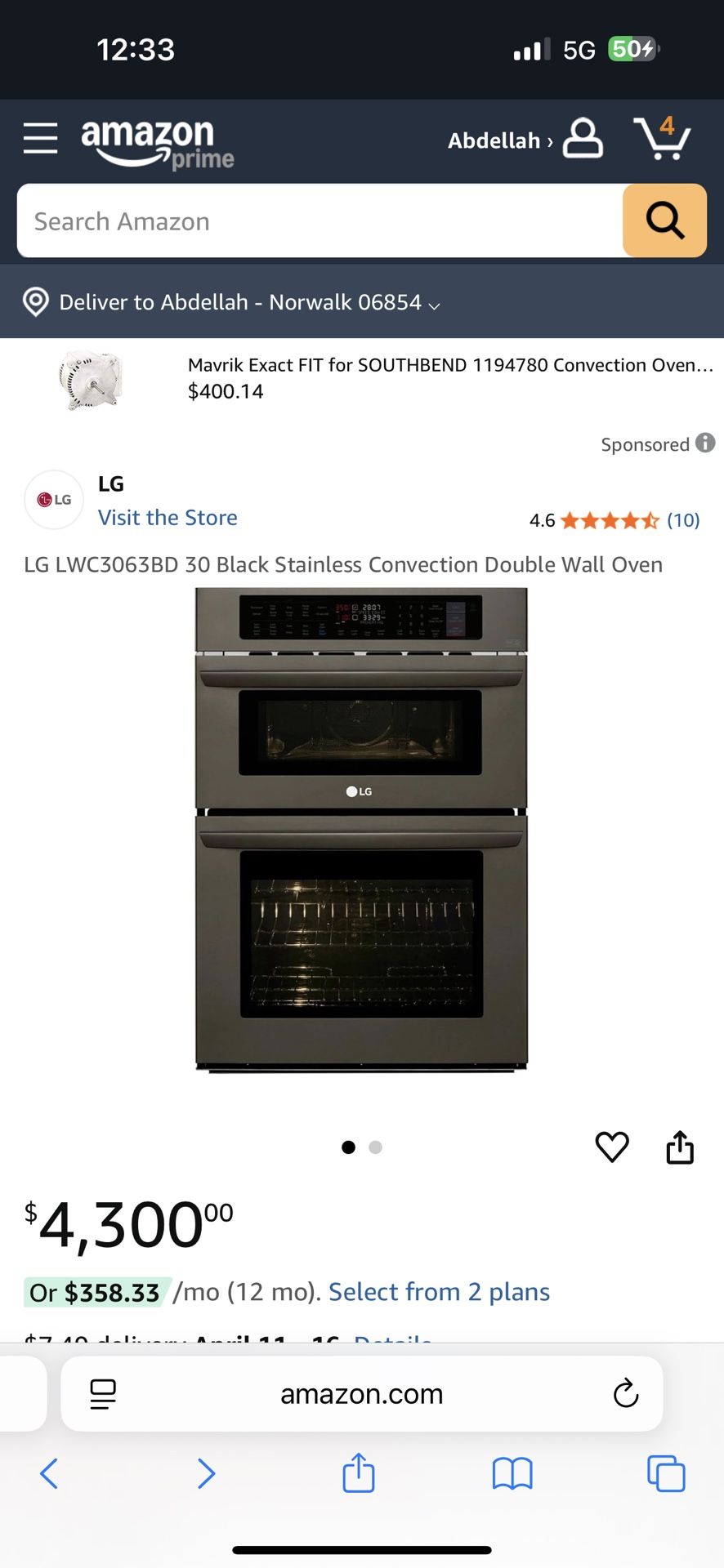Open the page settings menu in address bar
724x1568 pixels.
coord(103,1394)
